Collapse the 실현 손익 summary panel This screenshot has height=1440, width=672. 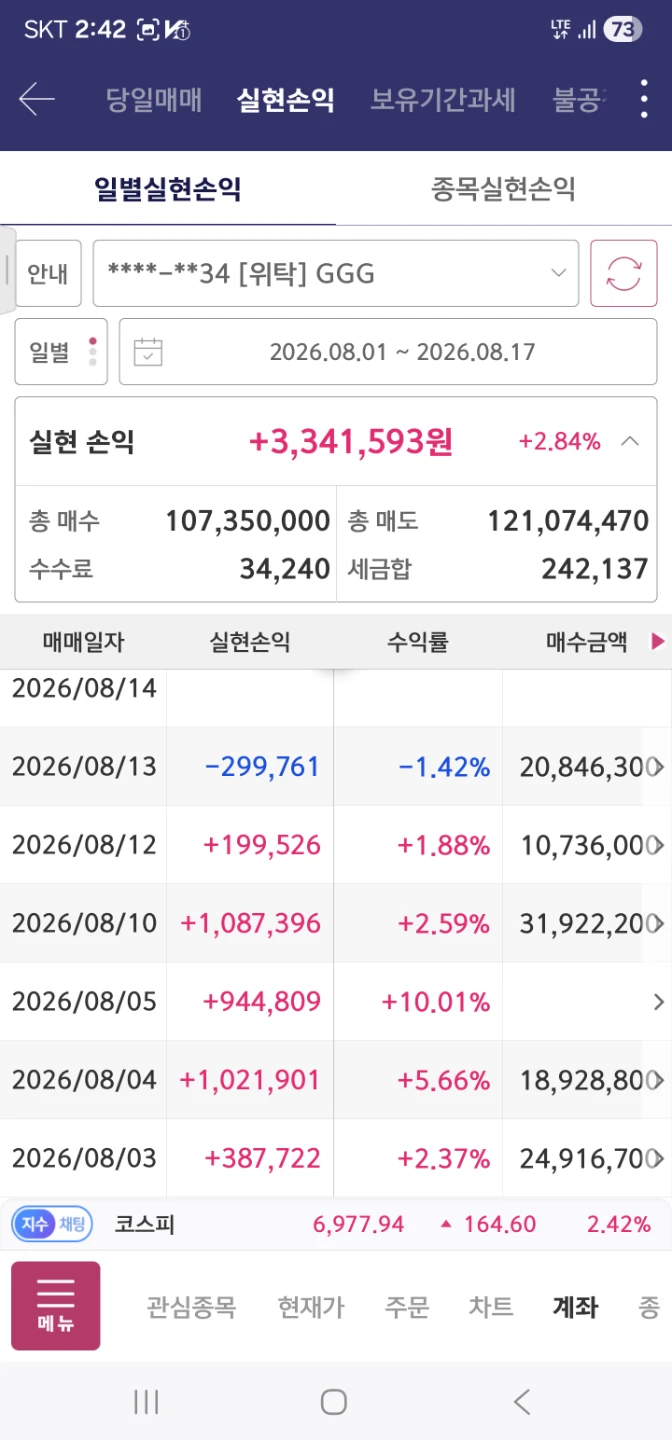click(630, 441)
